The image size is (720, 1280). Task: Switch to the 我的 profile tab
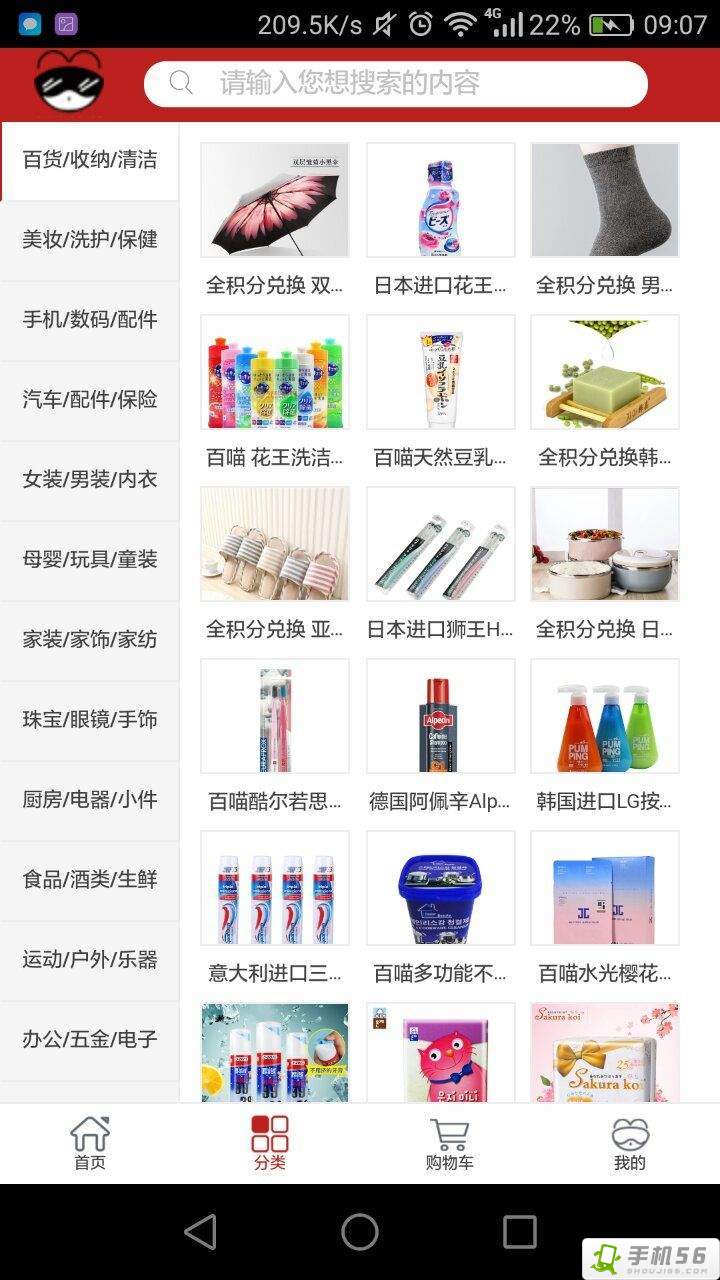[x=630, y=1144]
